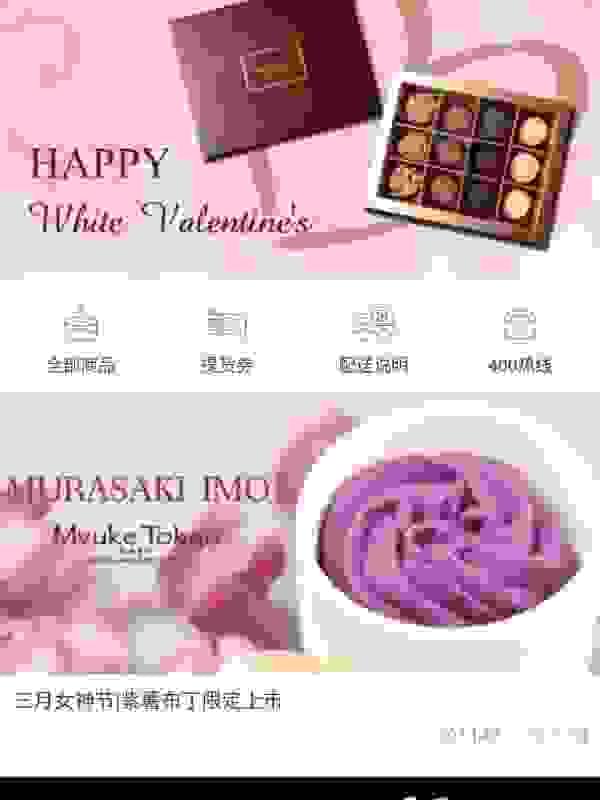
Task: View 配送说明 delivery instructions
Action: (373, 340)
